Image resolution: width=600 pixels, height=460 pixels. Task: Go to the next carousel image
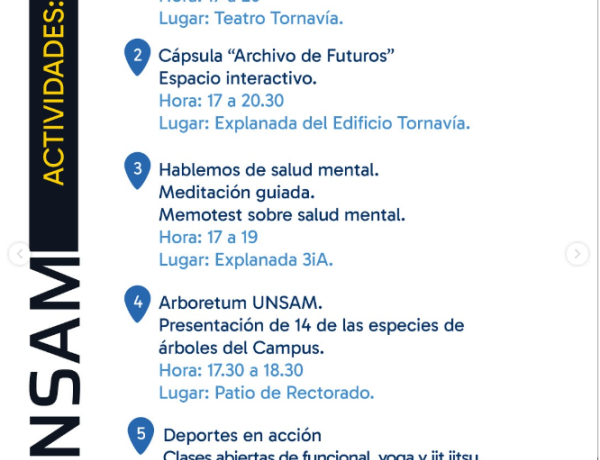pyautogui.click(x=577, y=255)
